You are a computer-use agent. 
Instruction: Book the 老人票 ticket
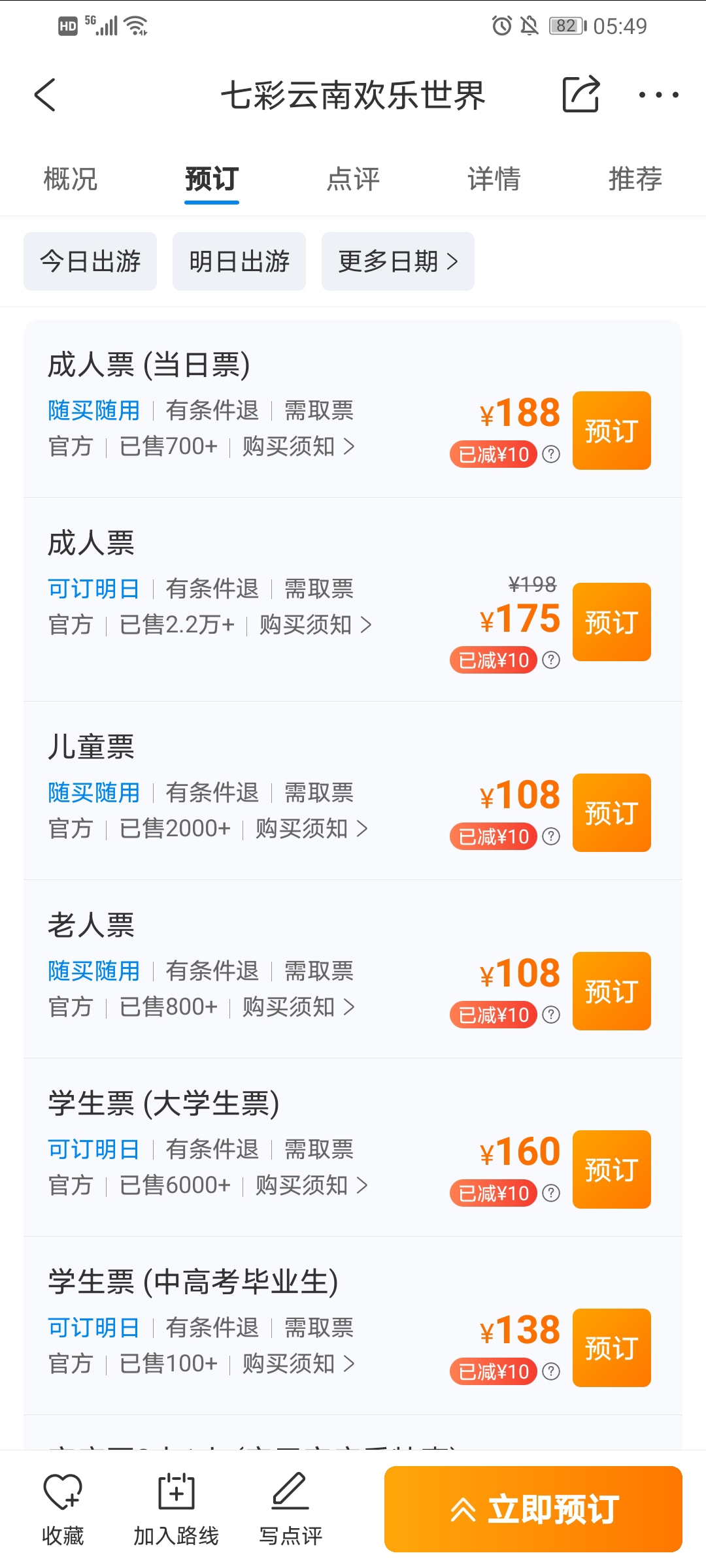[612, 991]
